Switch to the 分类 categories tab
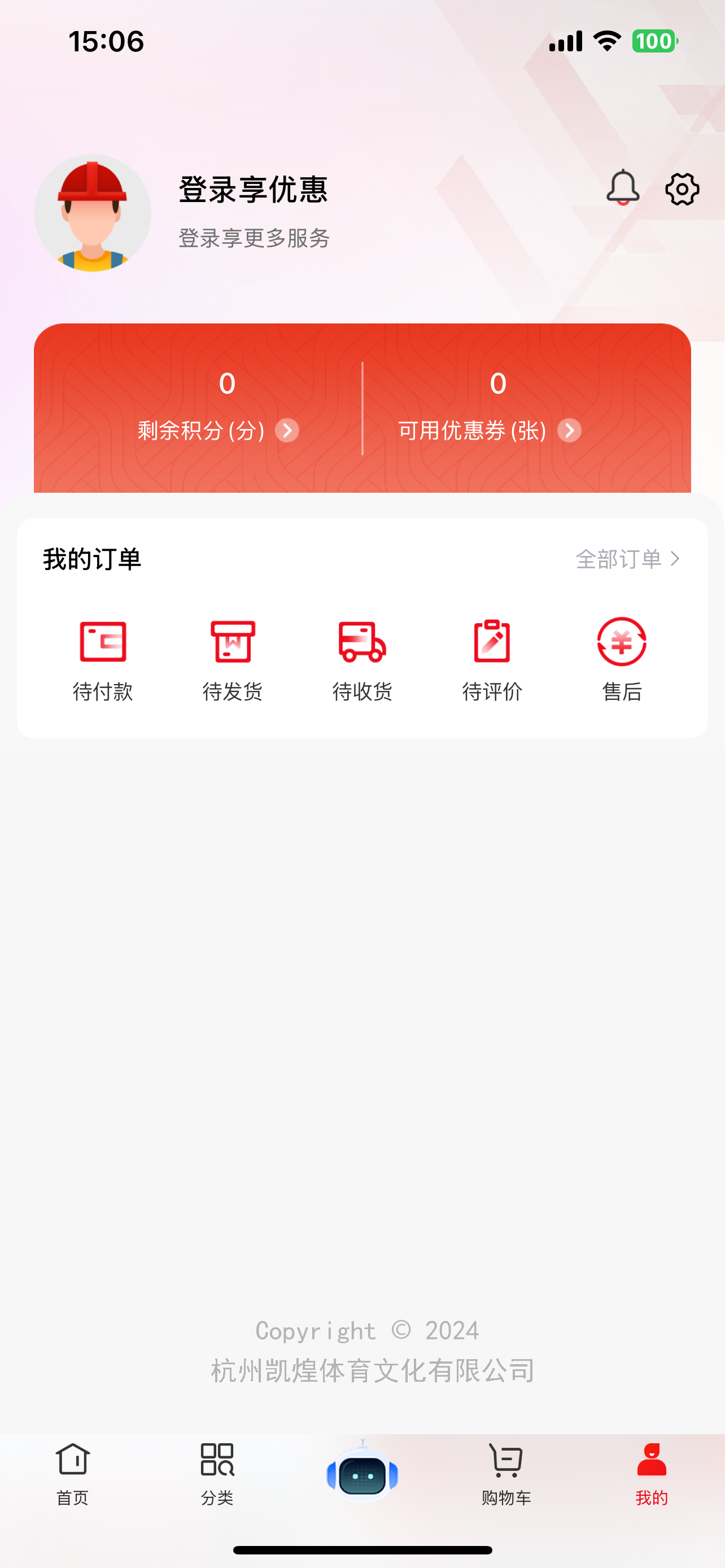Viewport: 725px width, 1568px height. pos(217,1474)
